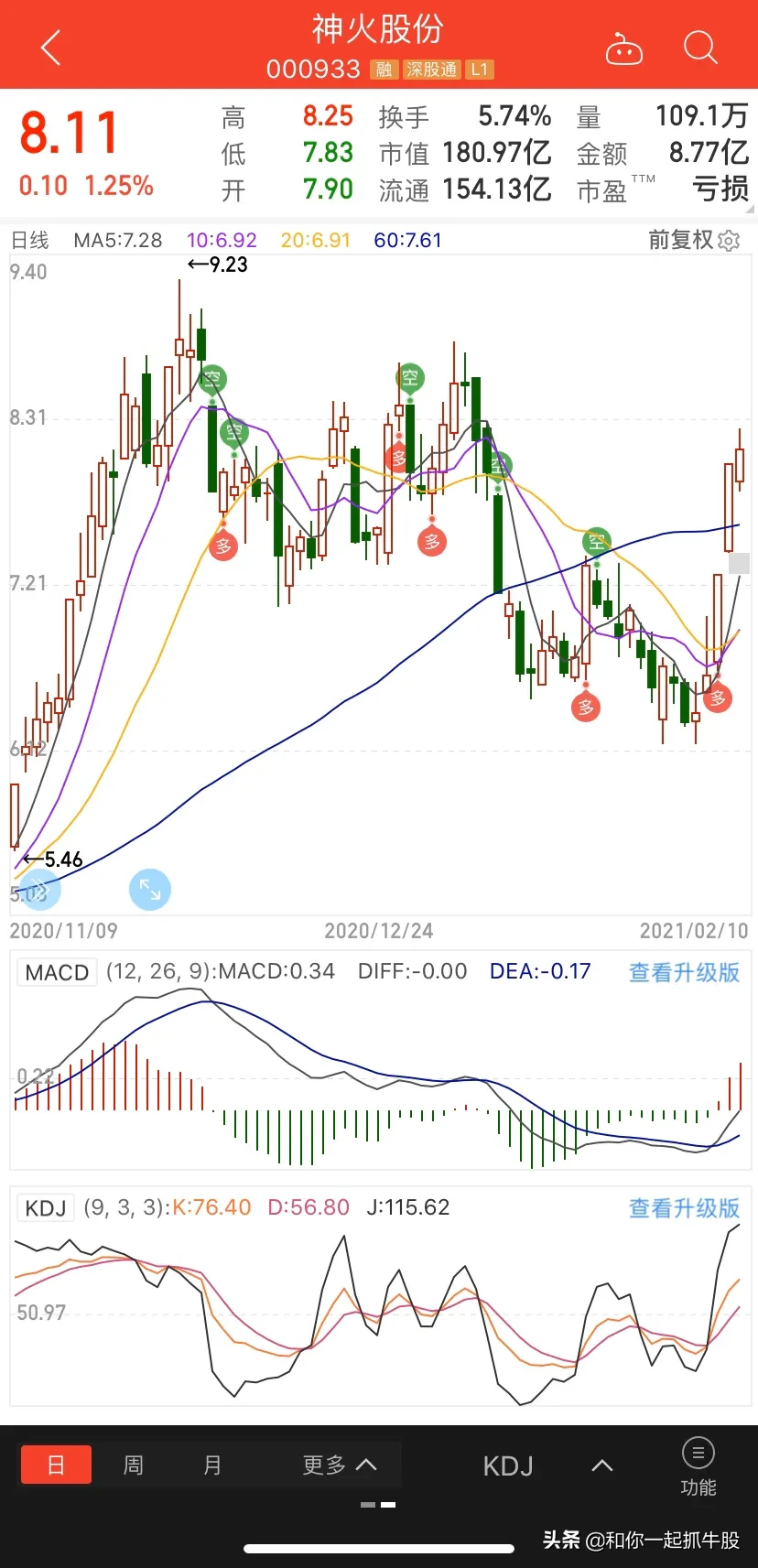Open 查看升级版 link beside MACD

684,972
